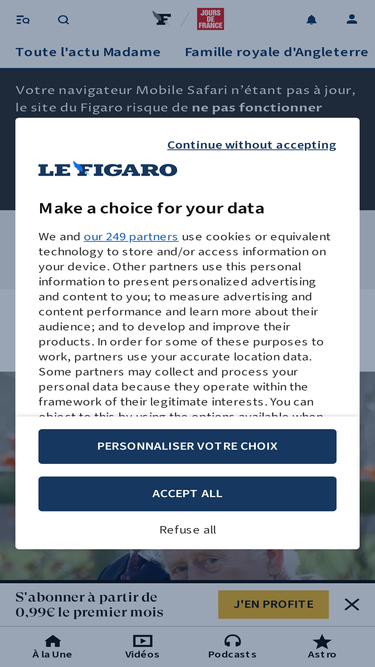Open the Astro tab

(x=322, y=647)
